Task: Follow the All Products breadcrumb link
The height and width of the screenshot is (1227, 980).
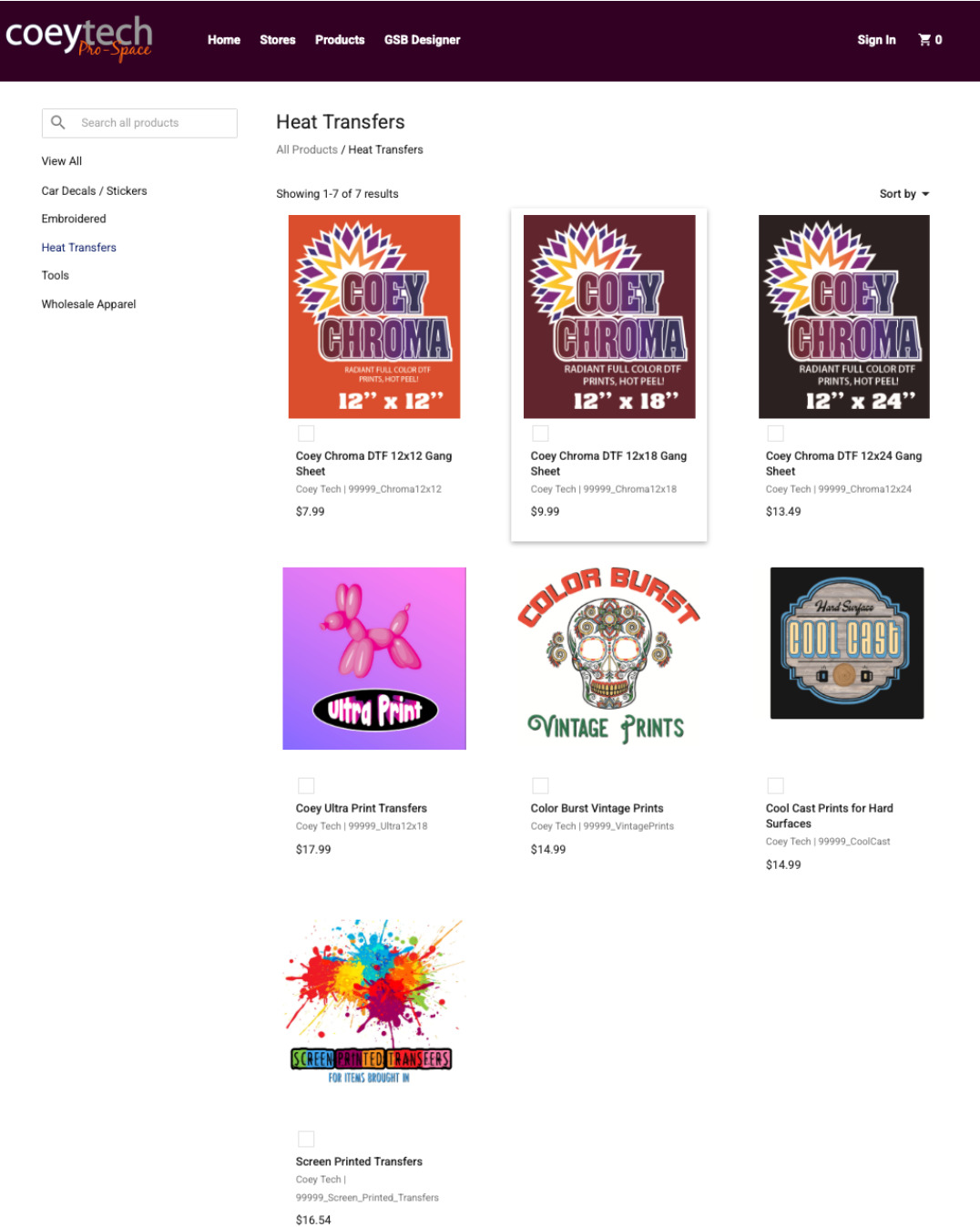Action: [306, 149]
